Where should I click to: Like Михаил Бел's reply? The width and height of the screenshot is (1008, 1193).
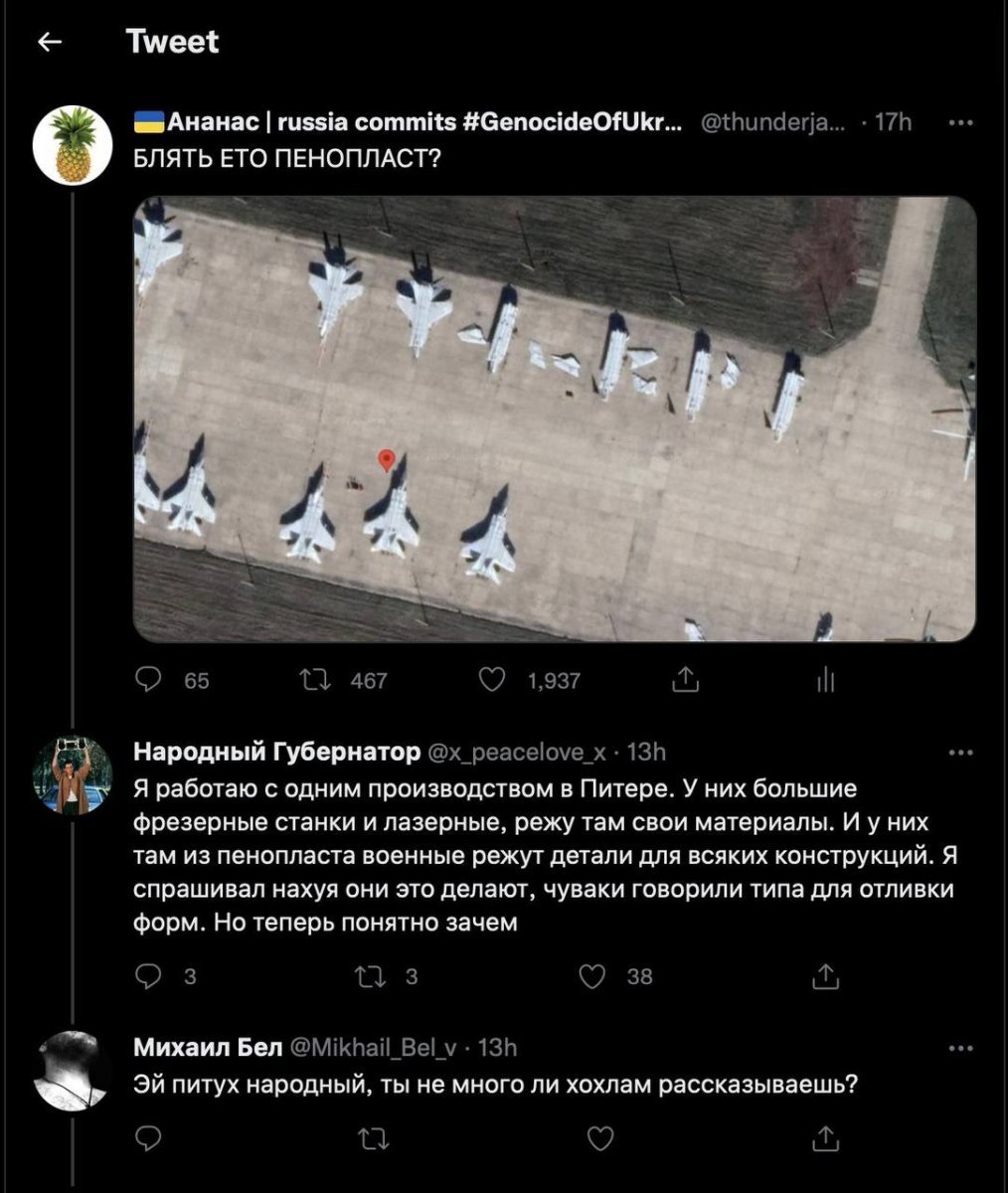599,1138
